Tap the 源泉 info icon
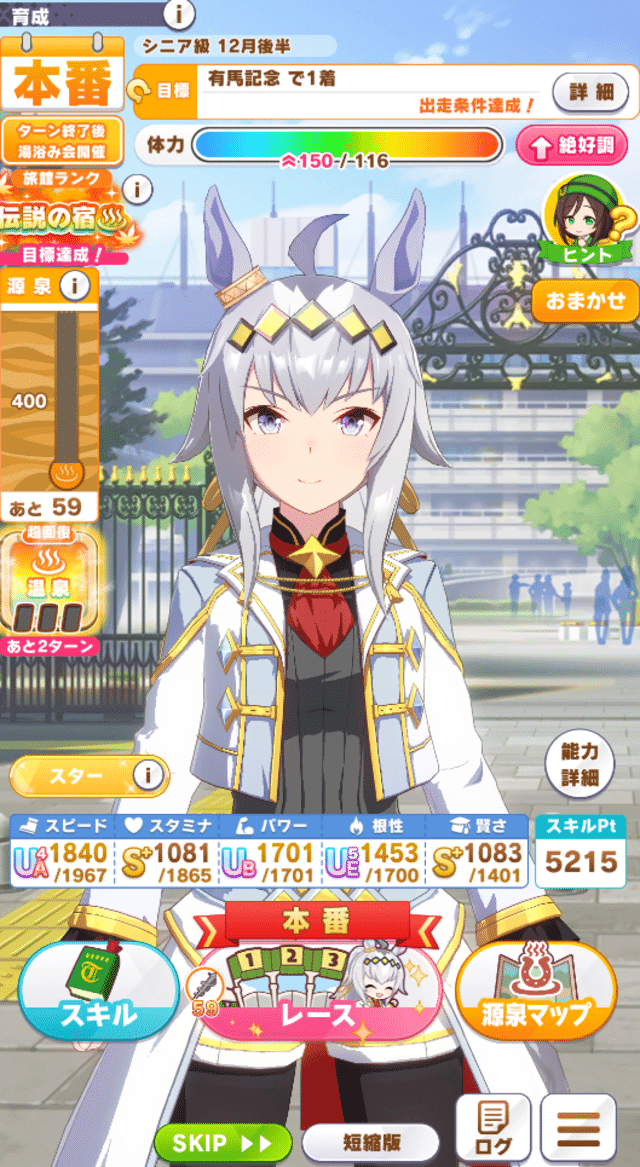640x1167 pixels. pyautogui.click(x=73, y=287)
